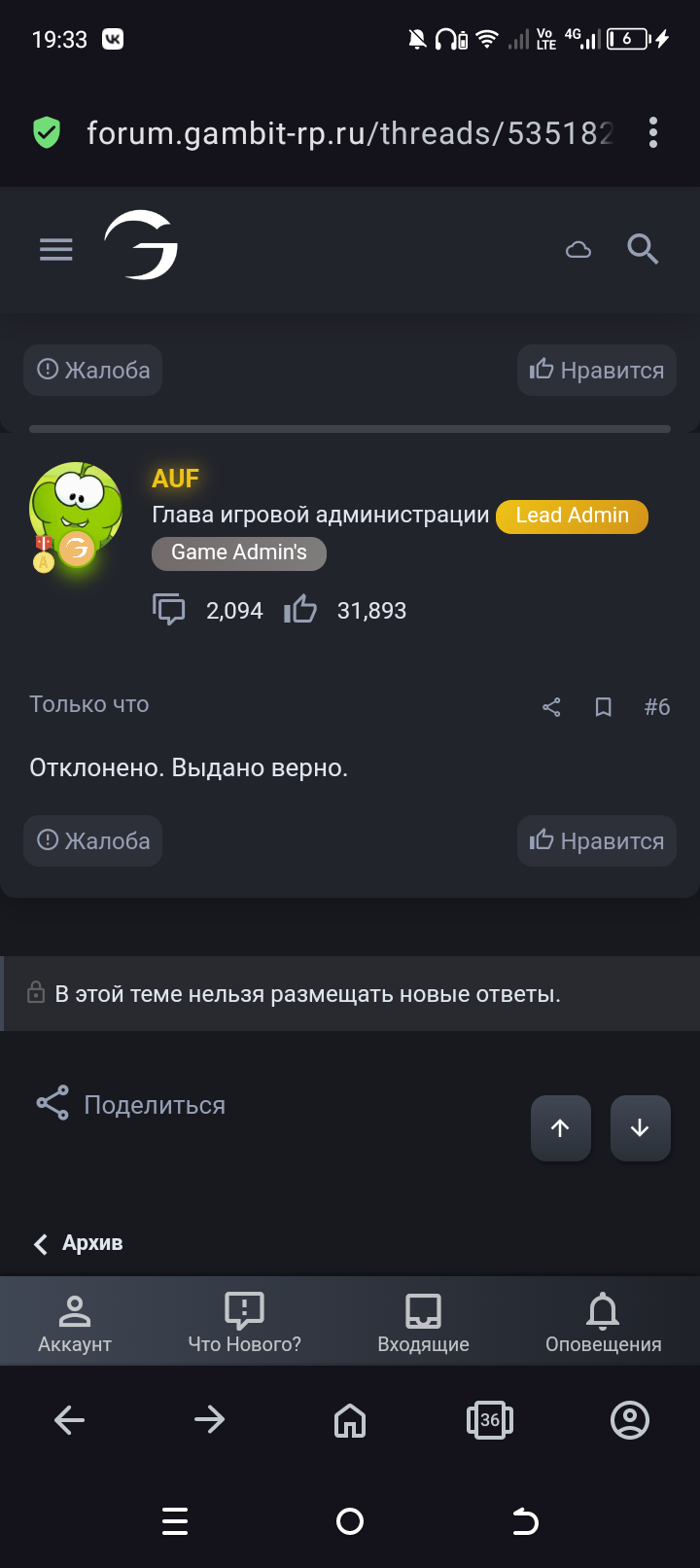Jump to the bottom with the down arrow
700x1568 pixels.
point(640,1128)
